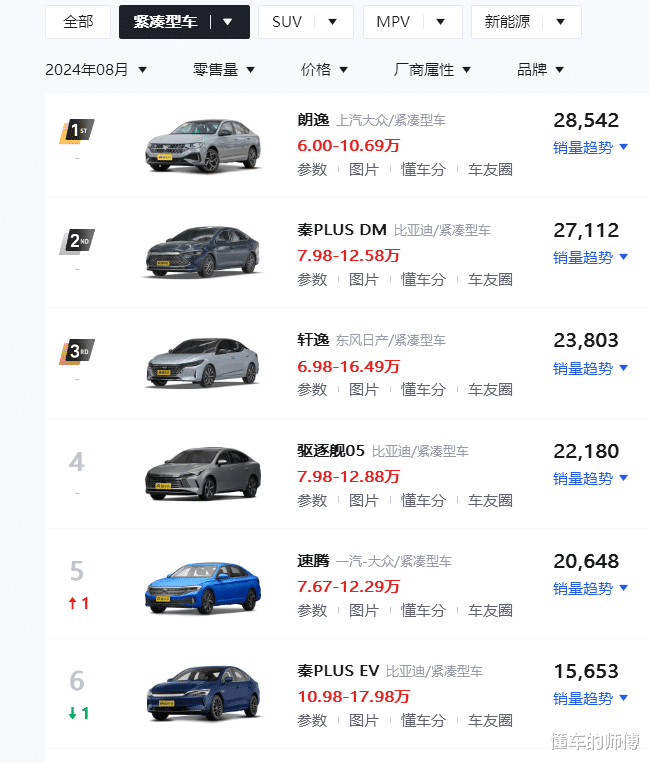Open the 速腾 car listing
649x763 pixels.
(312, 561)
